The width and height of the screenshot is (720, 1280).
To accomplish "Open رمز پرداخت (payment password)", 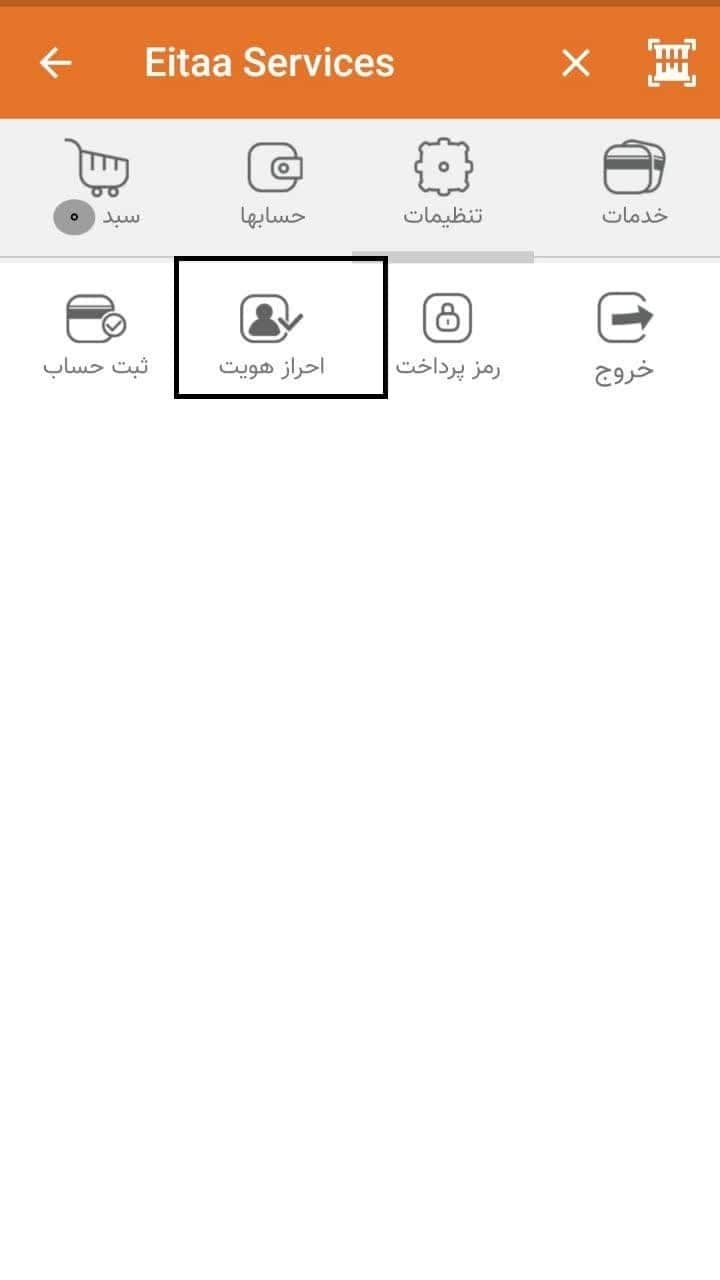I will point(448,335).
